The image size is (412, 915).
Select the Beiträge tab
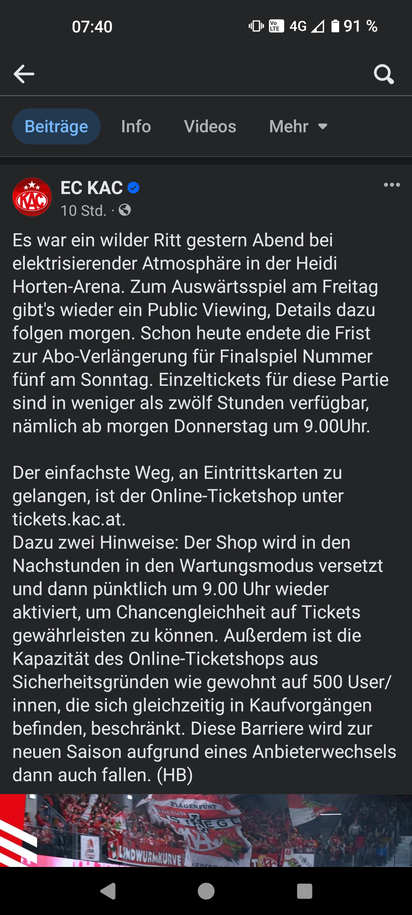(56, 127)
